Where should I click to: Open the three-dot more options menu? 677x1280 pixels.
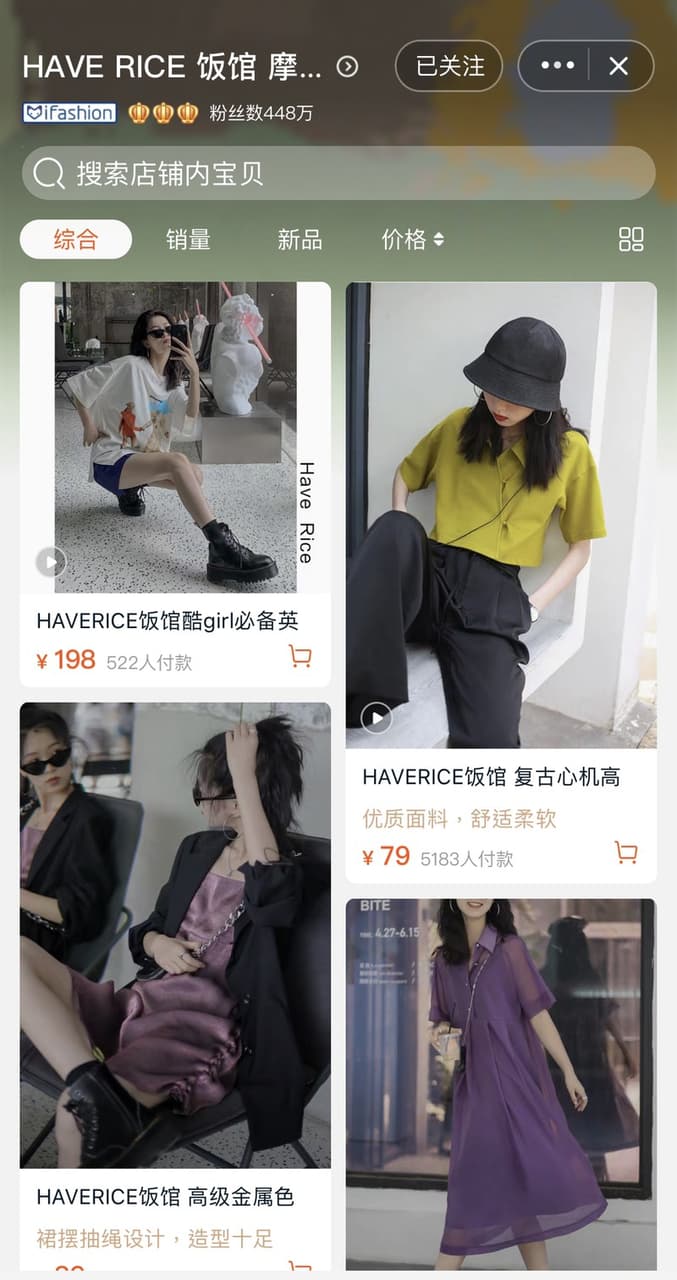(557, 67)
